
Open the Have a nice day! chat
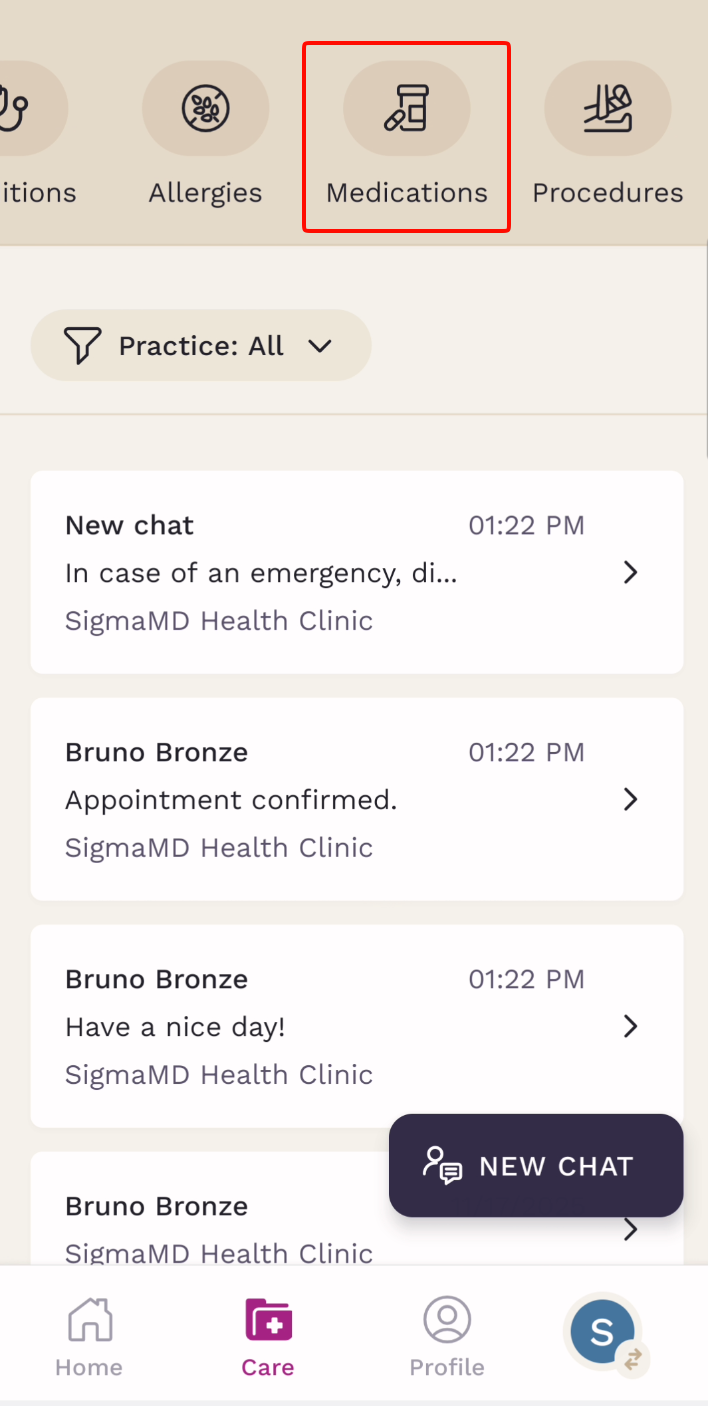[356, 1026]
